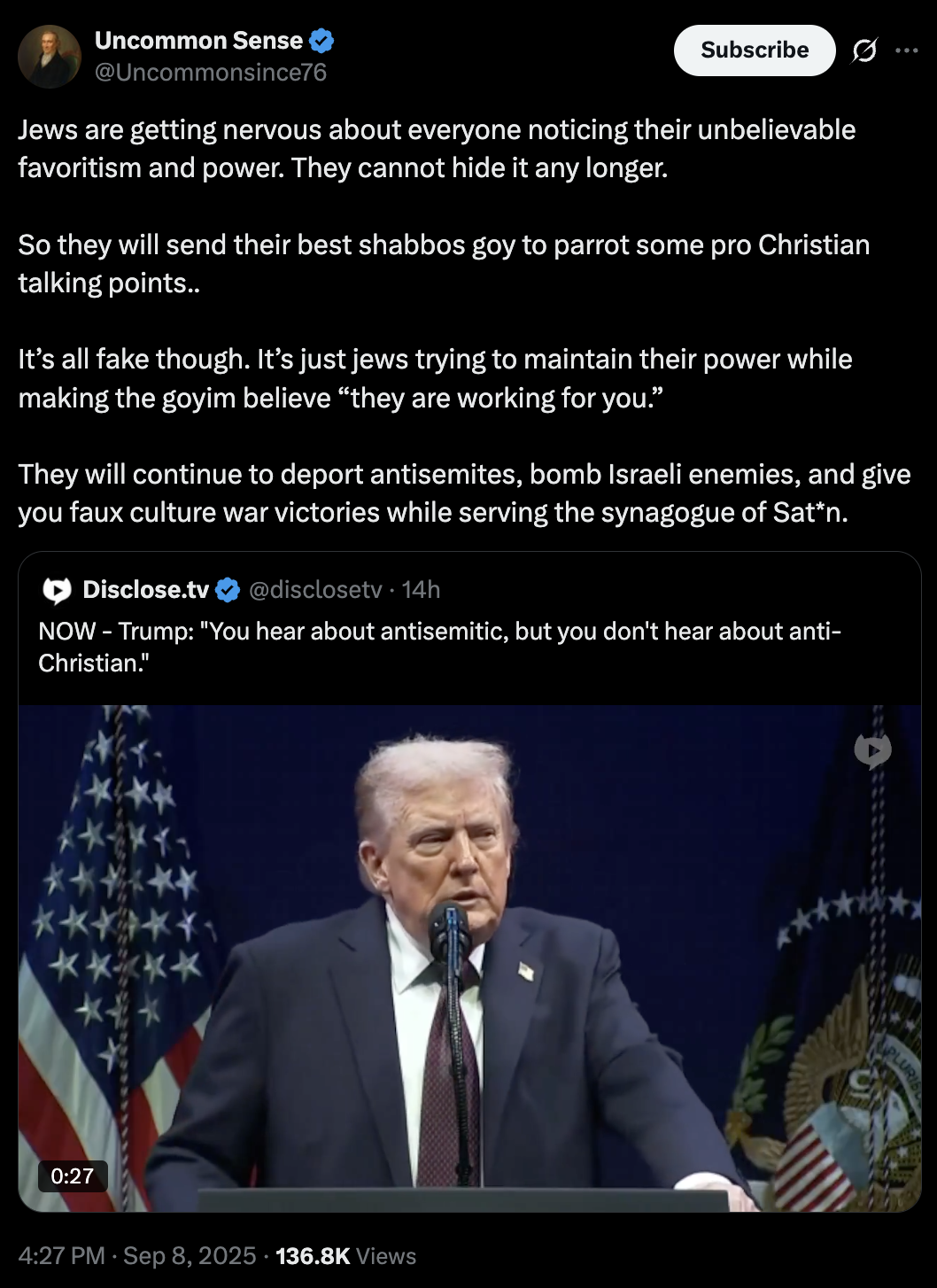The height and width of the screenshot is (1288, 937).
Task: Open the Grok explain icon
Action: click(x=864, y=51)
